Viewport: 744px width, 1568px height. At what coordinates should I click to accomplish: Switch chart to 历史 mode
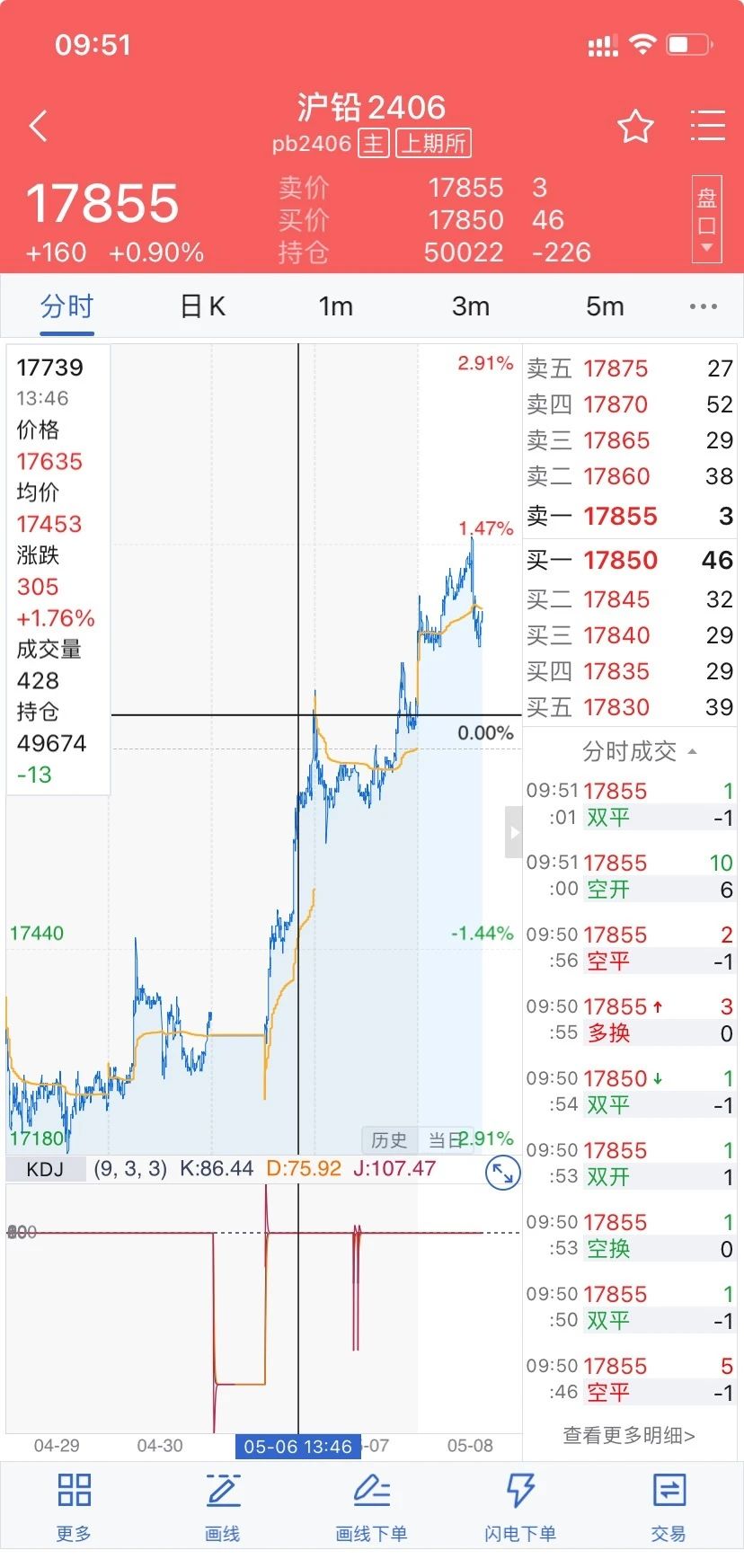pyautogui.click(x=389, y=1140)
